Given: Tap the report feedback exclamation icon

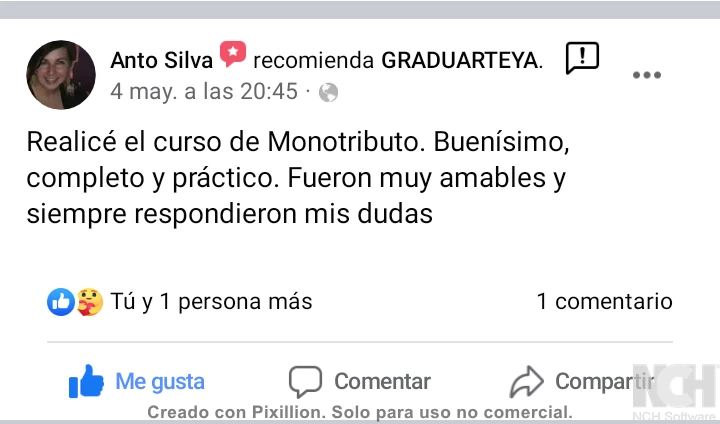Looking at the screenshot, I should [x=582, y=58].
